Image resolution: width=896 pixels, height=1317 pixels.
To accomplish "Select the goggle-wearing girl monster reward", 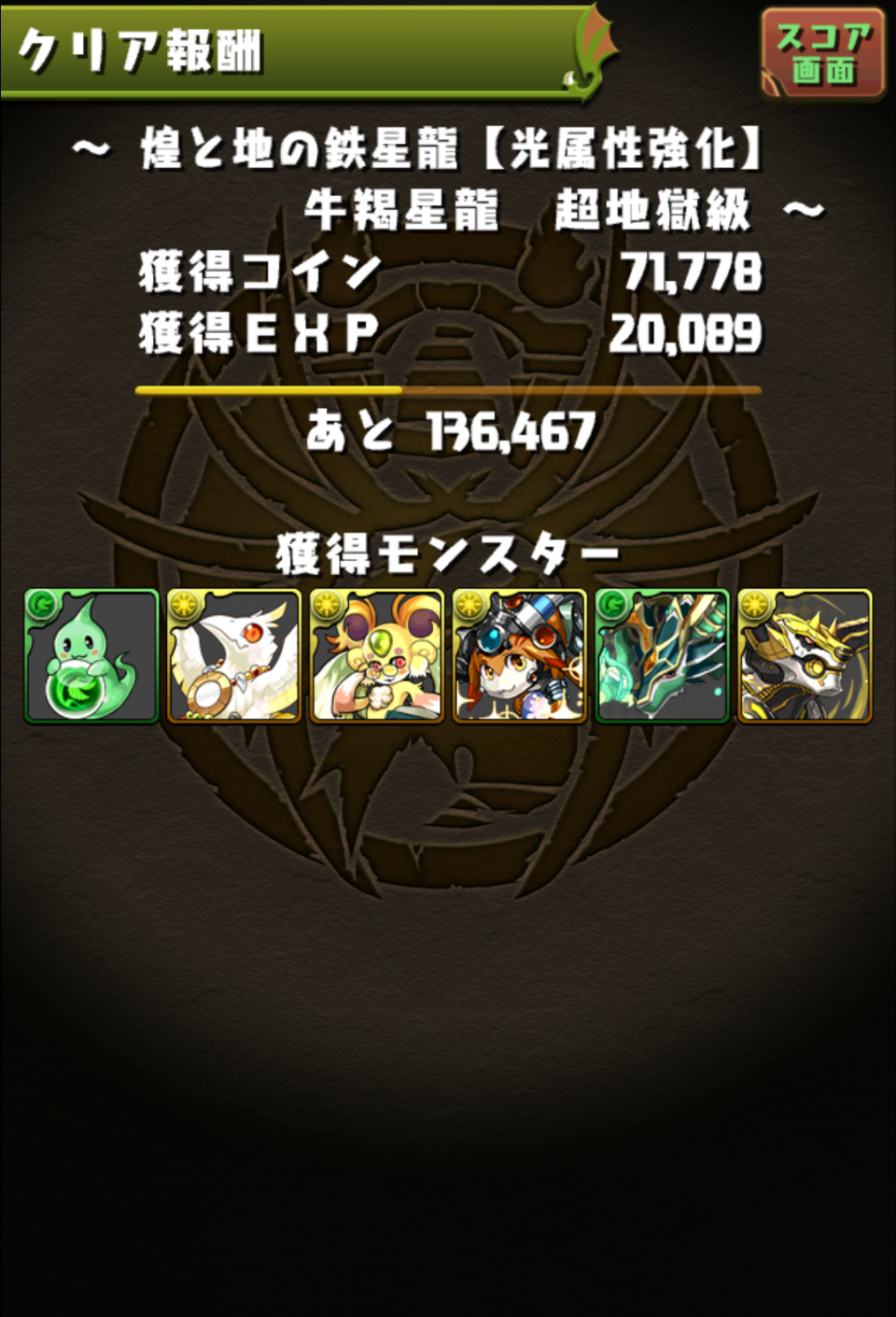I will (520, 656).
